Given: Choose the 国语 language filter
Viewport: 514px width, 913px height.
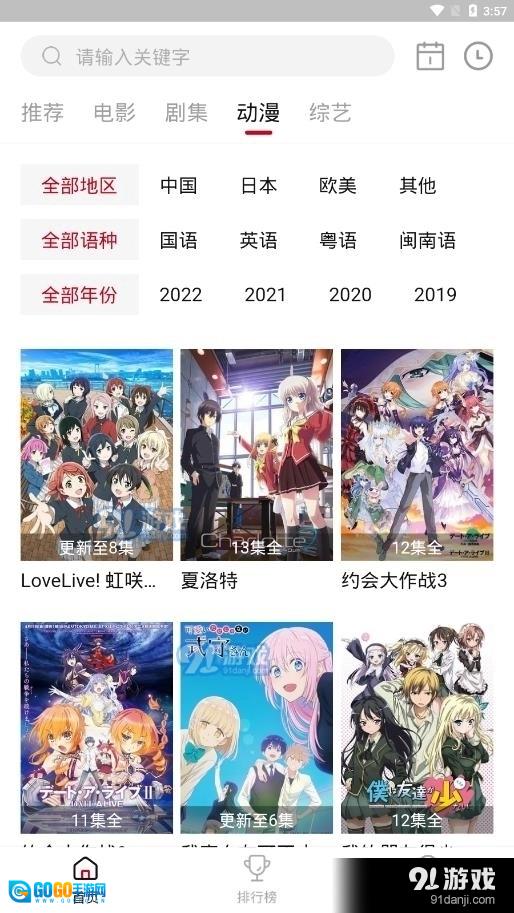Looking at the screenshot, I should [179, 240].
